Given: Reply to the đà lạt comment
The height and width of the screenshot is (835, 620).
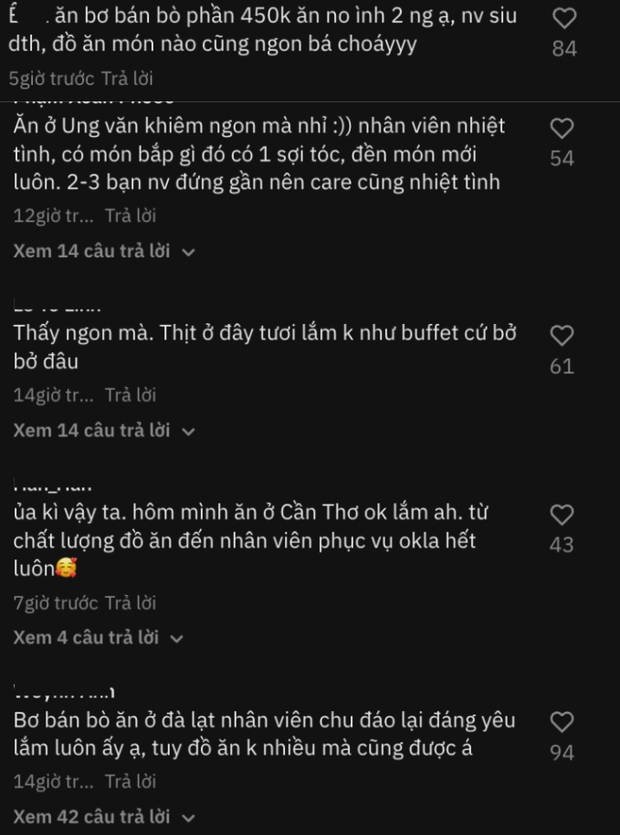Looking at the screenshot, I should pyautogui.click(x=130, y=781).
